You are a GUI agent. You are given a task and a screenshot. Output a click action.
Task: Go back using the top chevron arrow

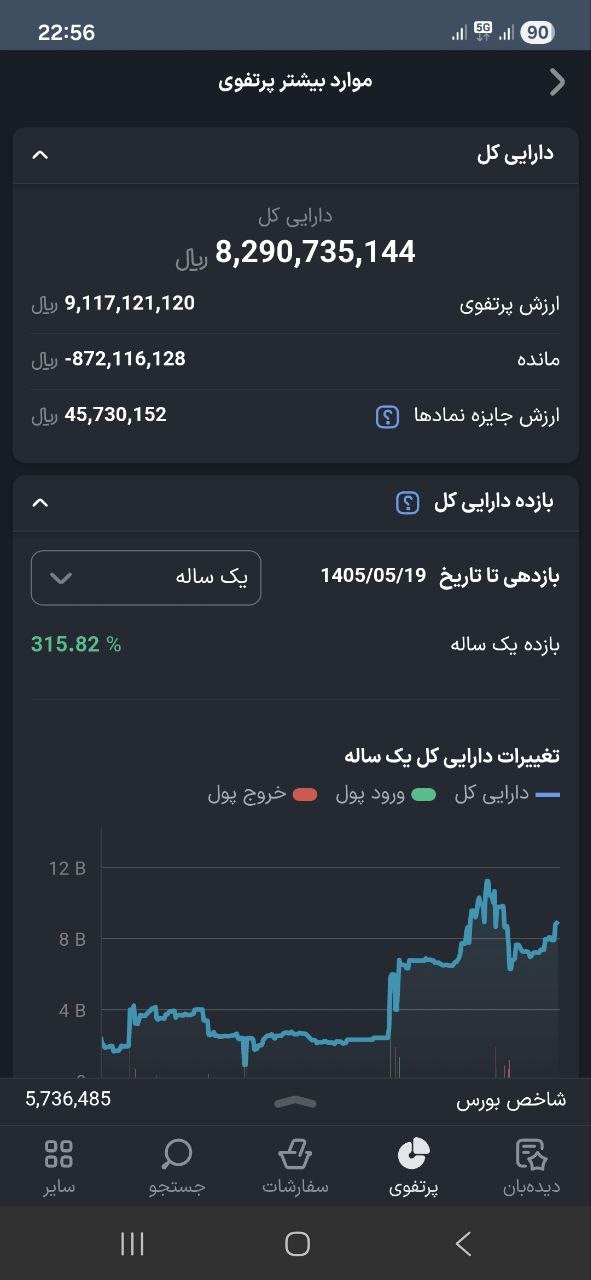pyautogui.click(x=557, y=82)
